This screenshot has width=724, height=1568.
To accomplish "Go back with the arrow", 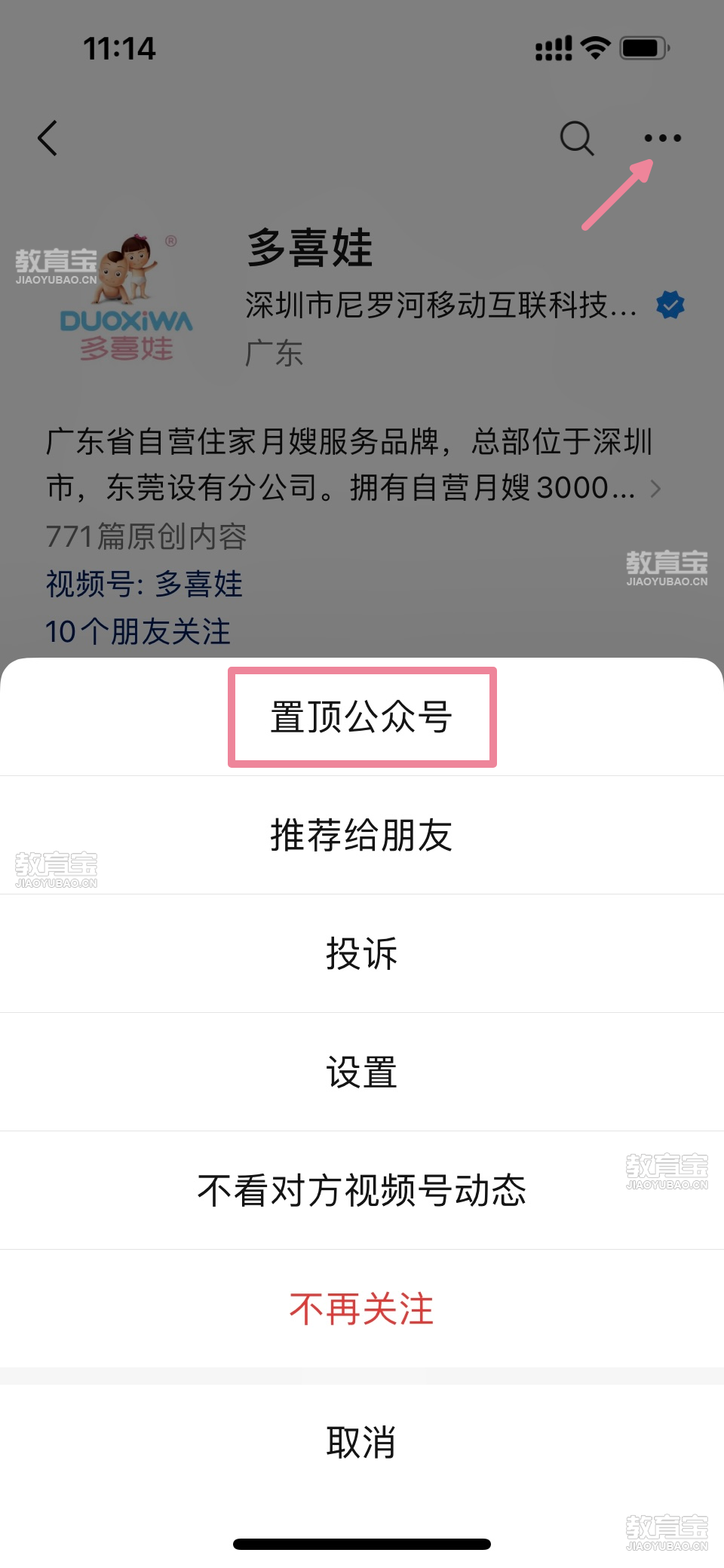I will (x=48, y=138).
